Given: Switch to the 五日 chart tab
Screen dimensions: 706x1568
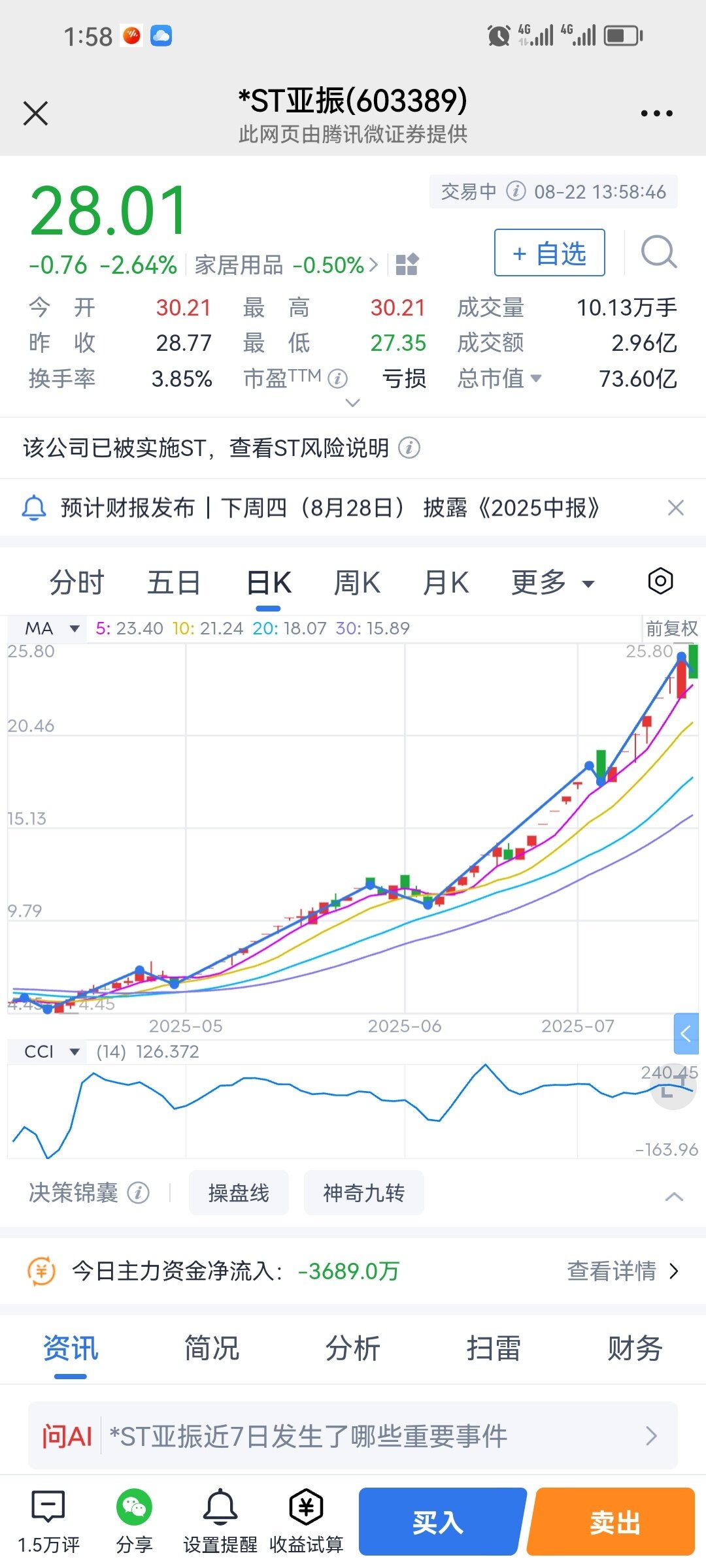Looking at the screenshot, I should tap(173, 582).
